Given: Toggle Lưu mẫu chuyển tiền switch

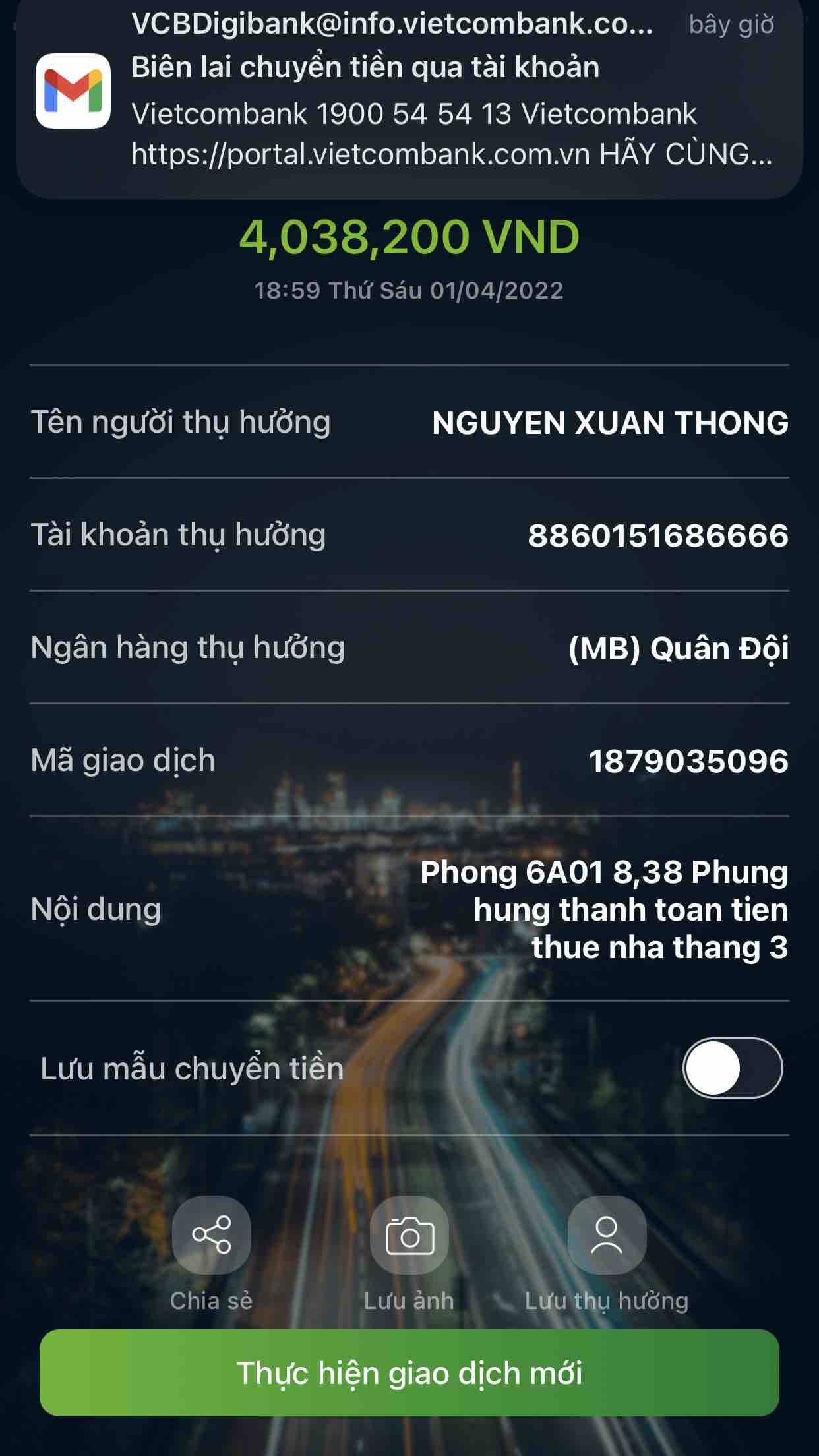Looking at the screenshot, I should (x=732, y=1068).
